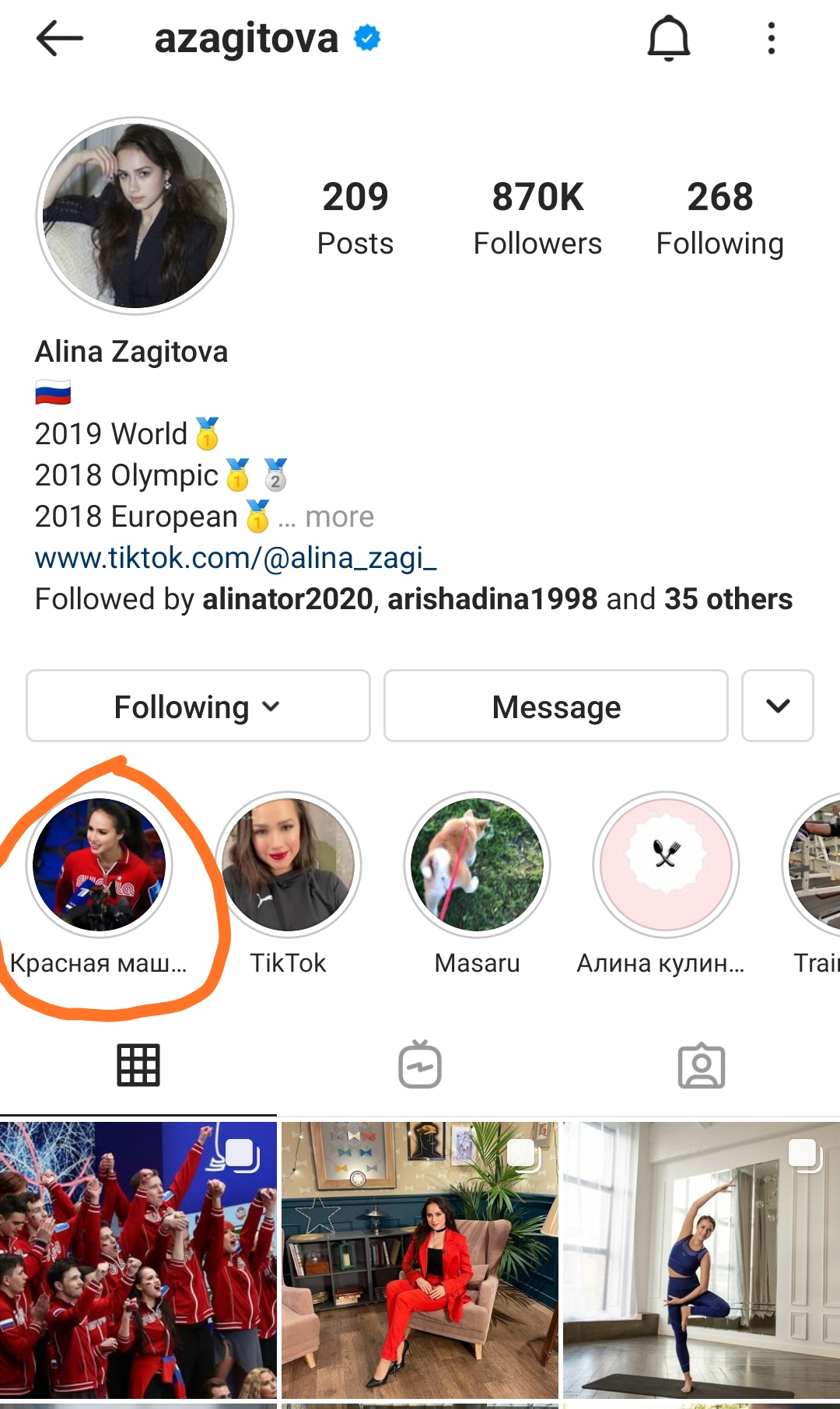Switch to the IGTV tab
Viewport: 840px width, 1409px height.
pos(420,1065)
